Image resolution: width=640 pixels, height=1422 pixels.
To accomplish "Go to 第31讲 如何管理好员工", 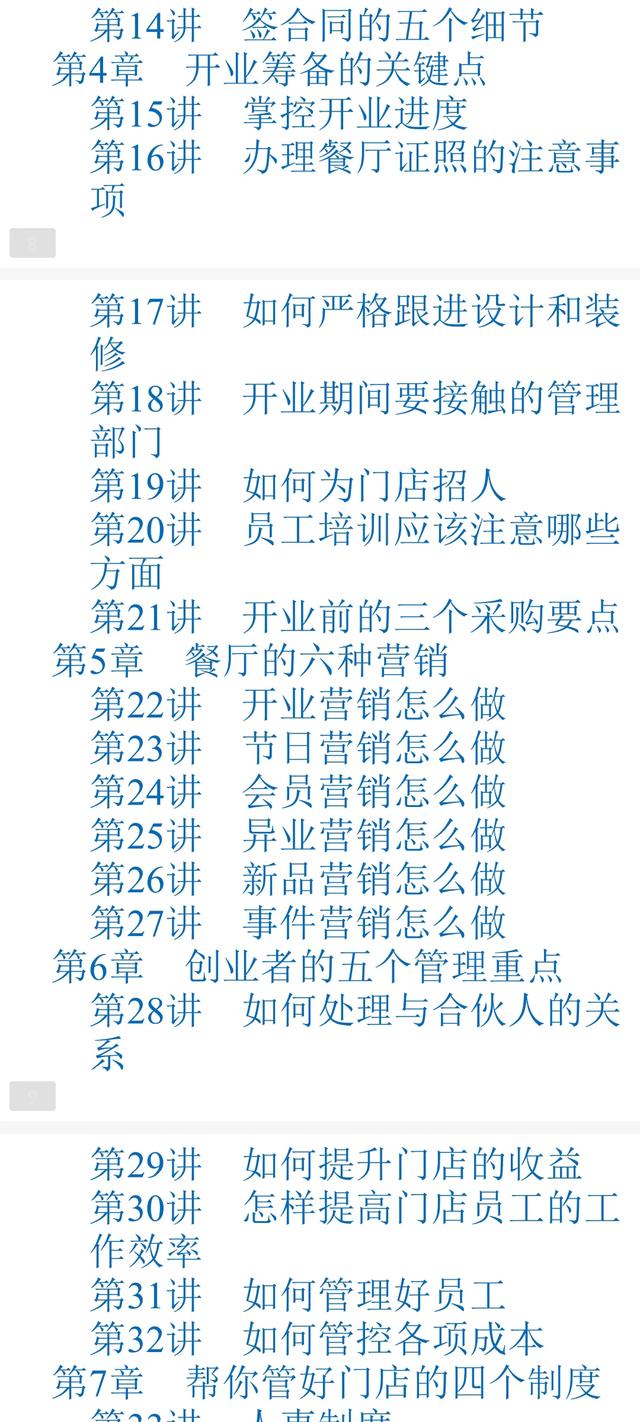I will [298, 1297].
